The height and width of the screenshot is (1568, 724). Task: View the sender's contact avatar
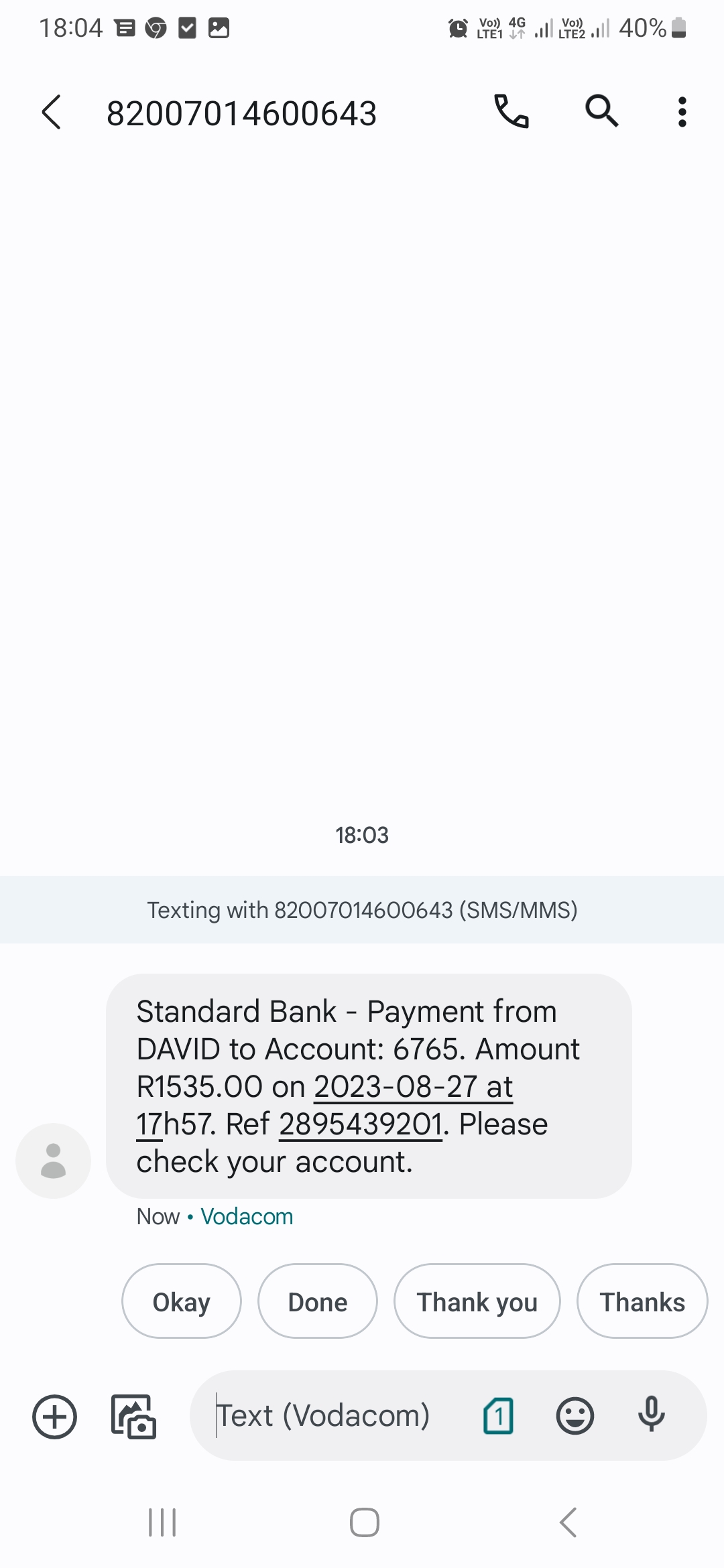click(54, 1161)
